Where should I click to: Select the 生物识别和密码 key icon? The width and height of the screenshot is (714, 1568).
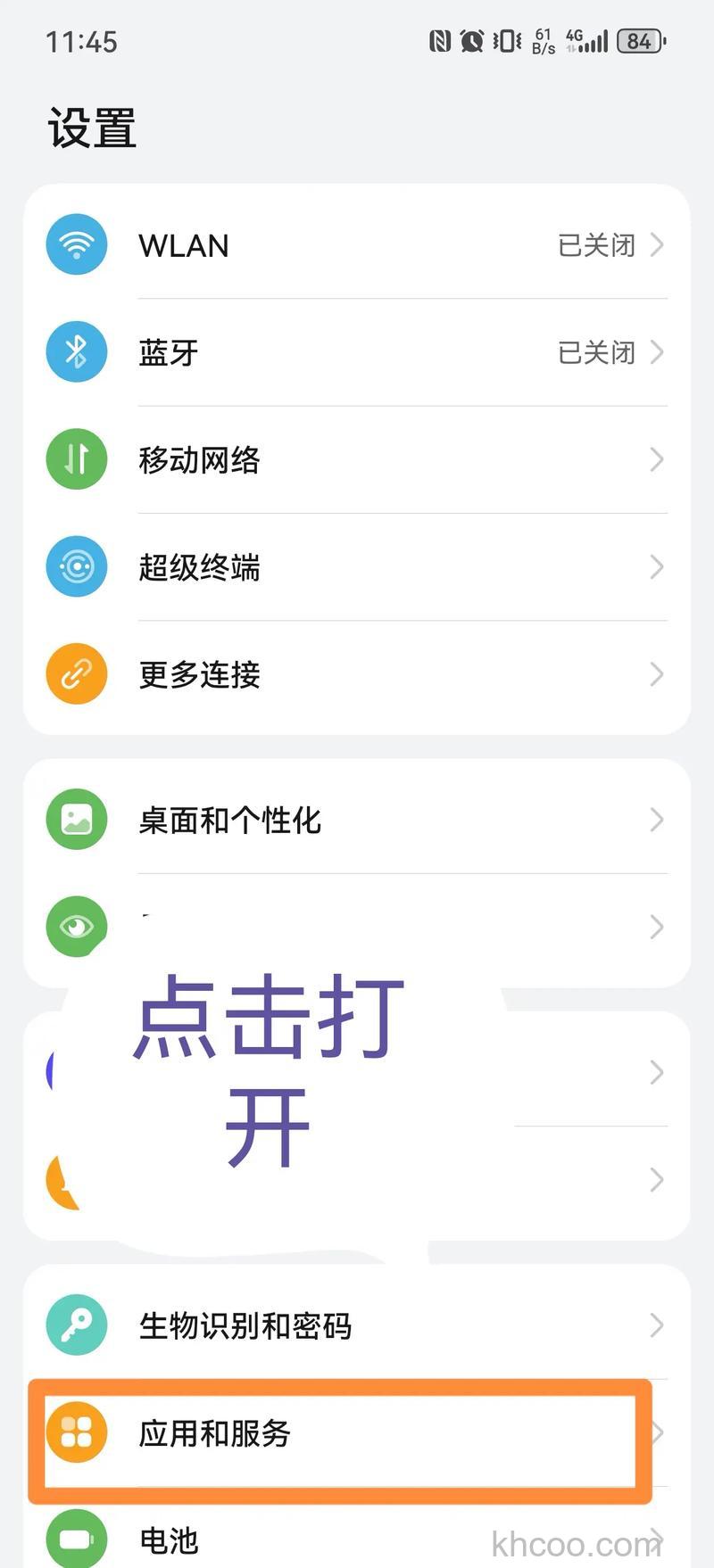[x=76, y=1325]
